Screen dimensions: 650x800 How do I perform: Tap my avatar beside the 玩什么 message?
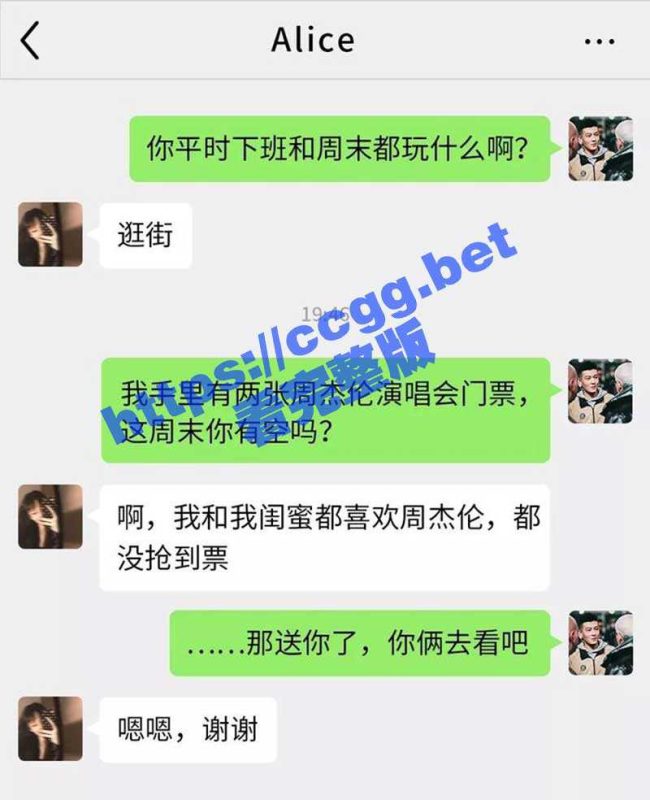point(600,149)
